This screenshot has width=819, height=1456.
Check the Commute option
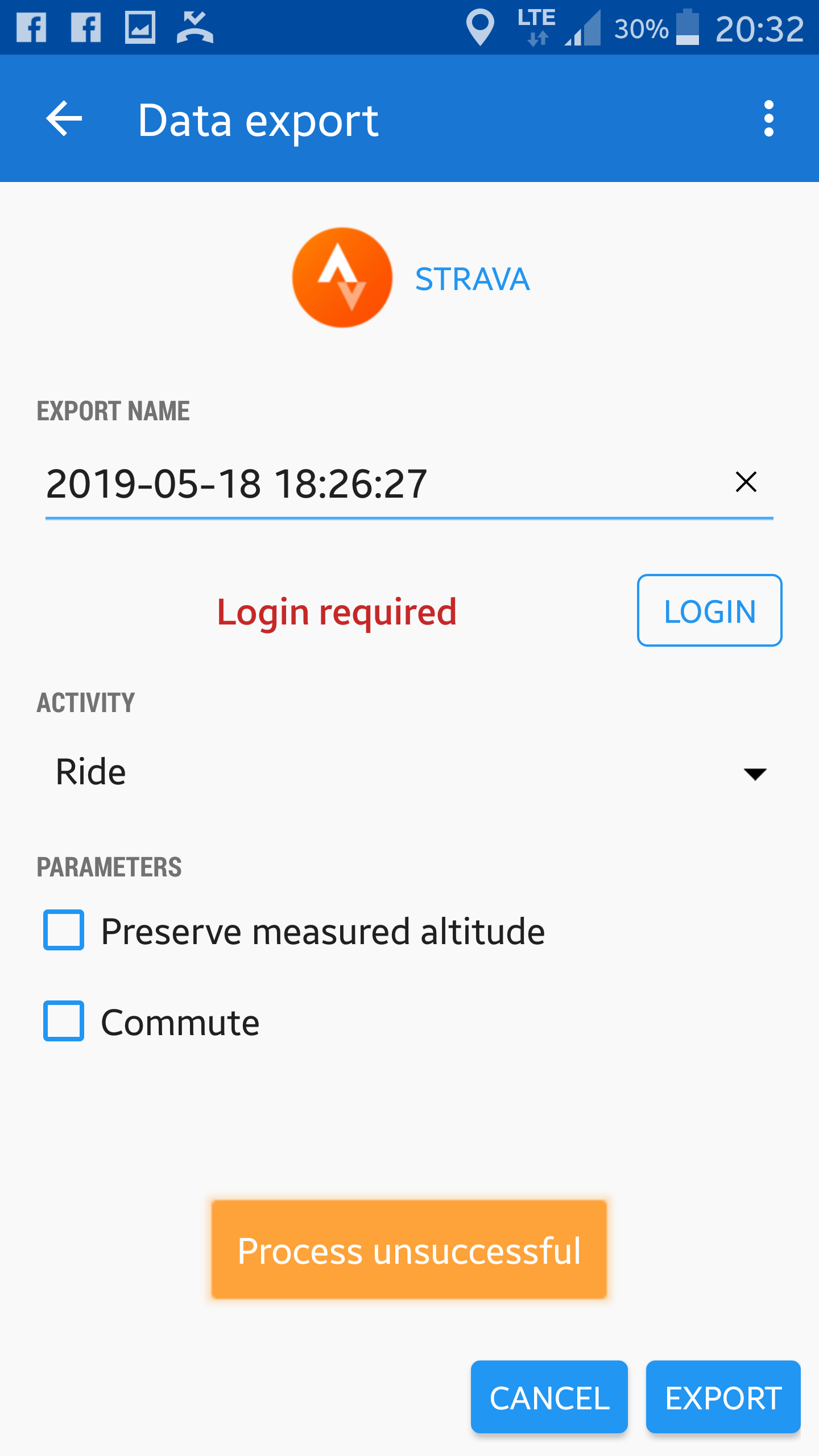pos(64,1021)
